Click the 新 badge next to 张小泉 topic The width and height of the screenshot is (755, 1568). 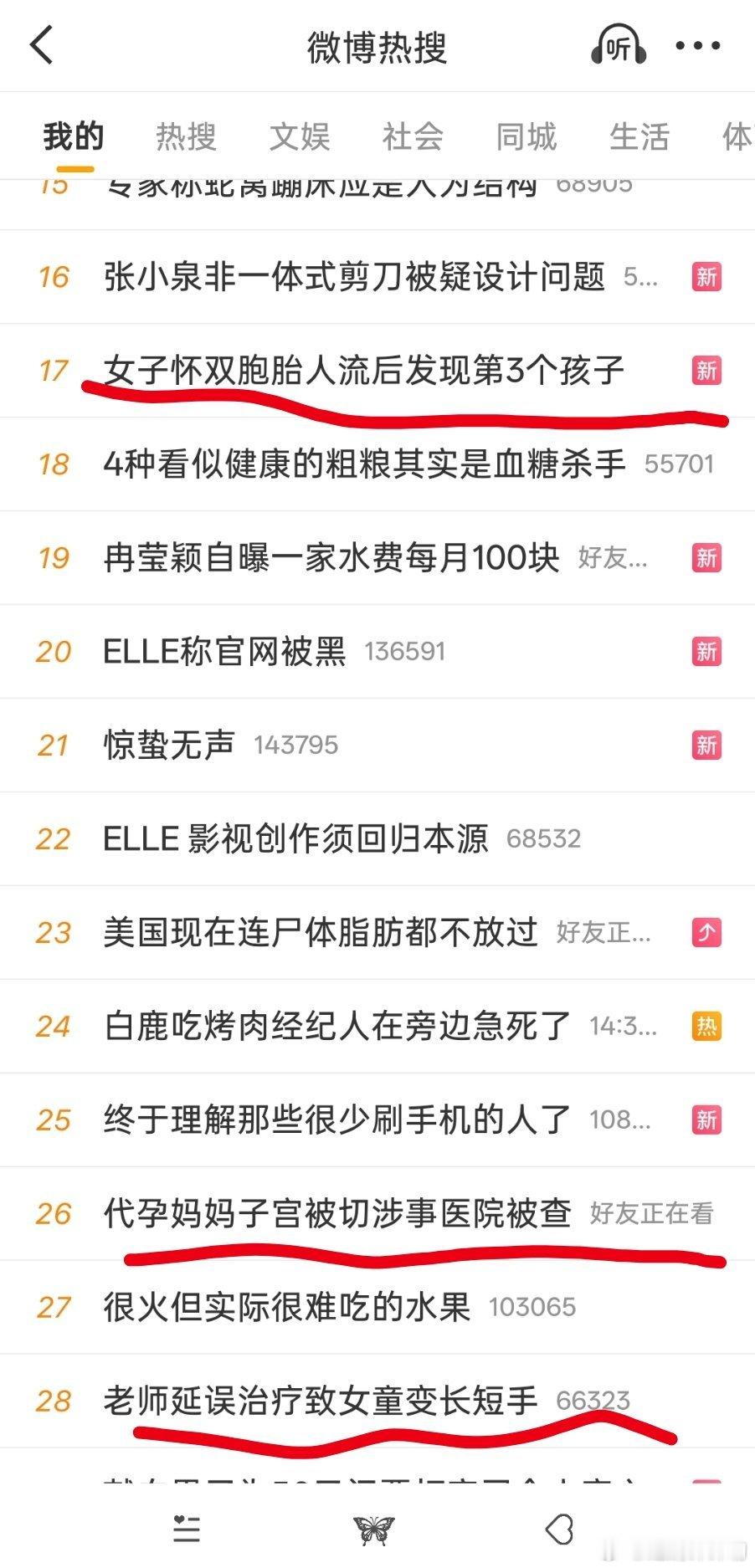click(707, 278)
